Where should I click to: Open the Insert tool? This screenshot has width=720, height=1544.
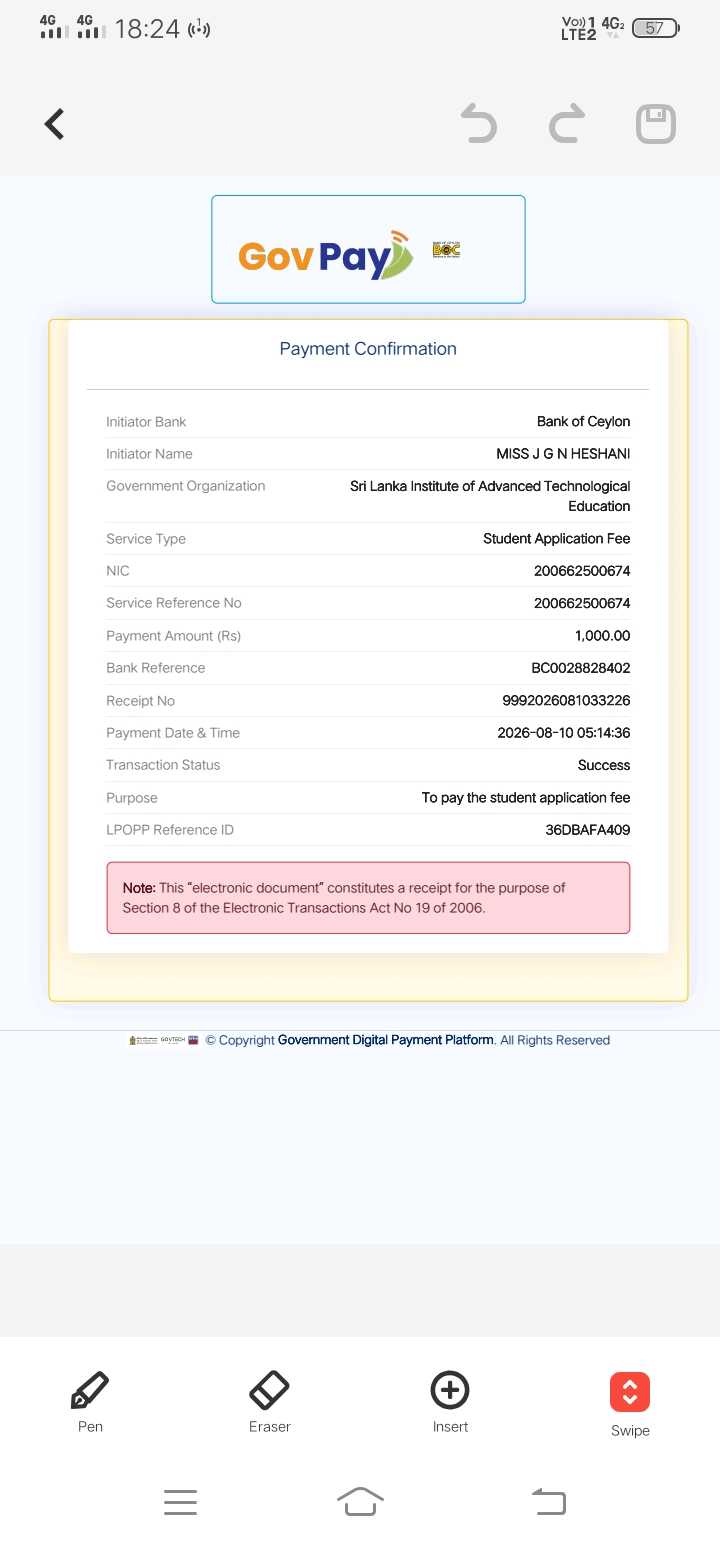point(450,1401)
